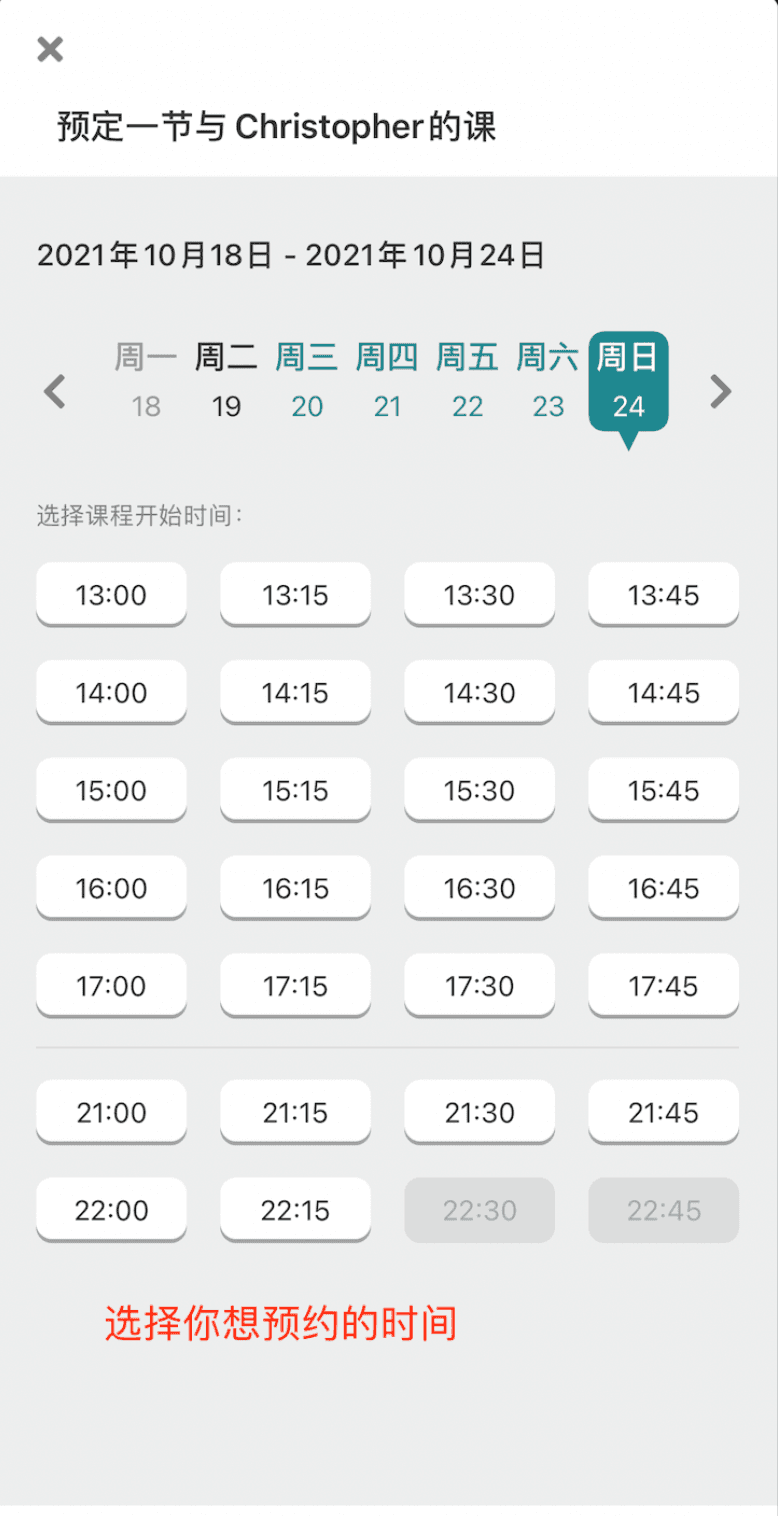The height and width of the screenshot is (1516, 778).
Task: Pick the 21:45 time slot
Action: coord(663,1112)
